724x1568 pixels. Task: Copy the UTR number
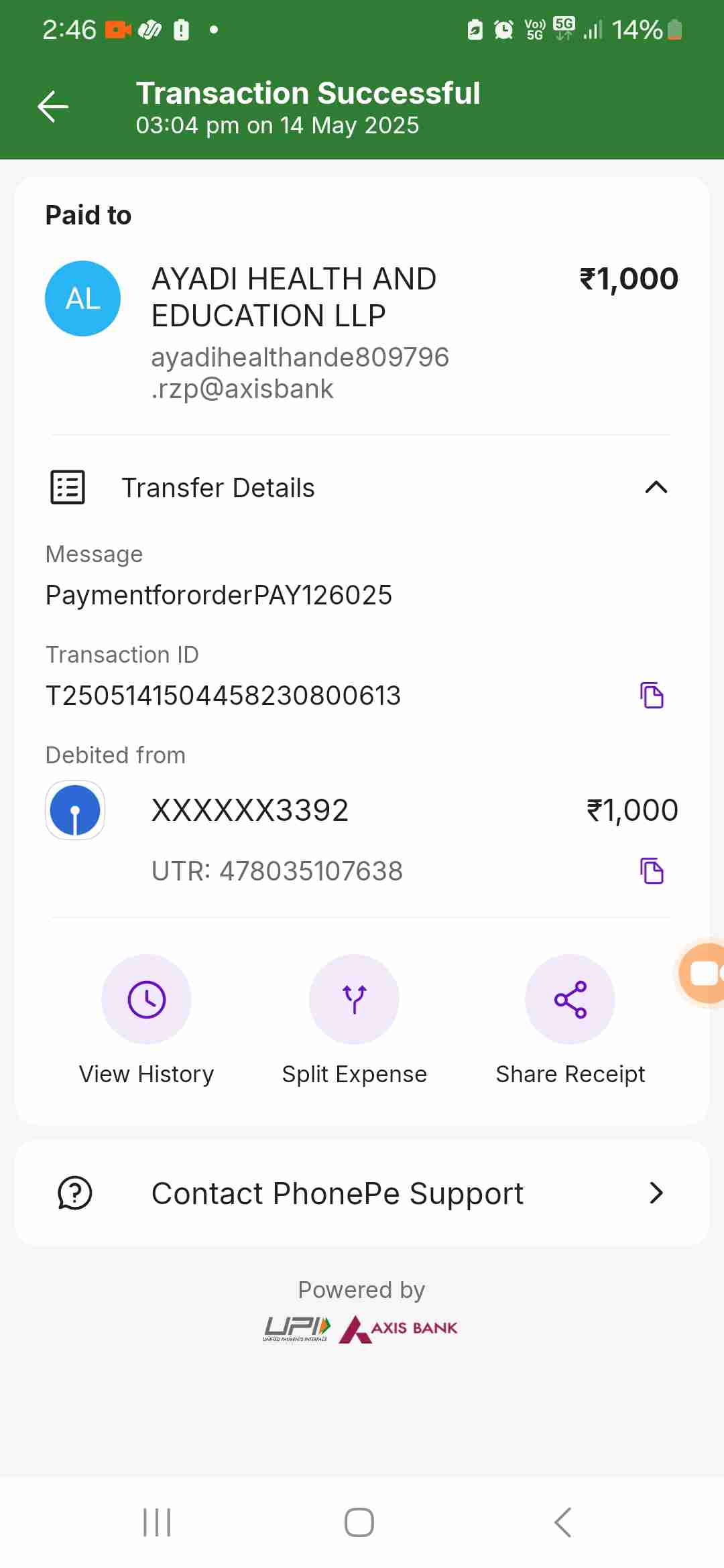click(x=652, y=871)
